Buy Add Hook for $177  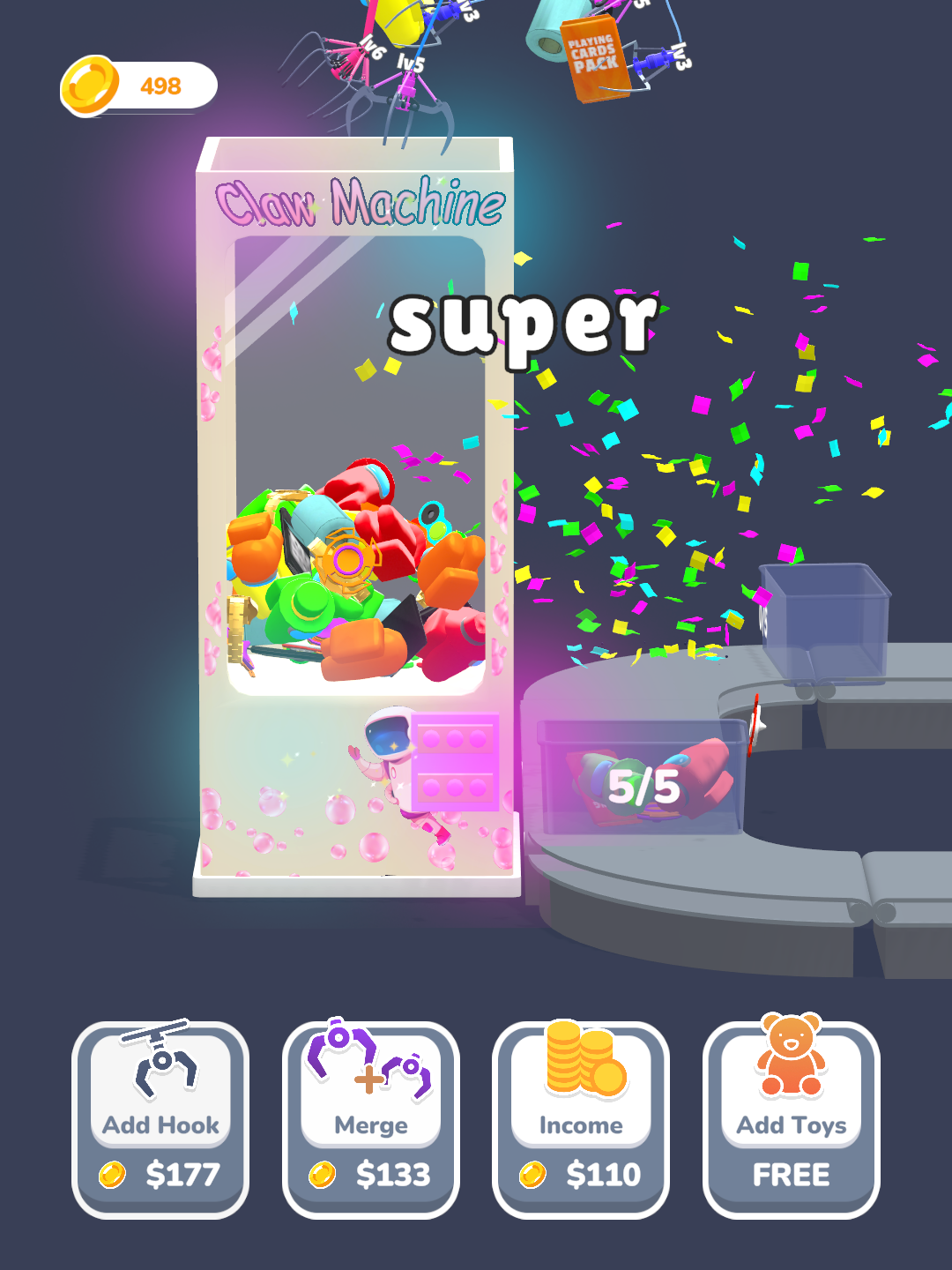(x=160, y=1122)
